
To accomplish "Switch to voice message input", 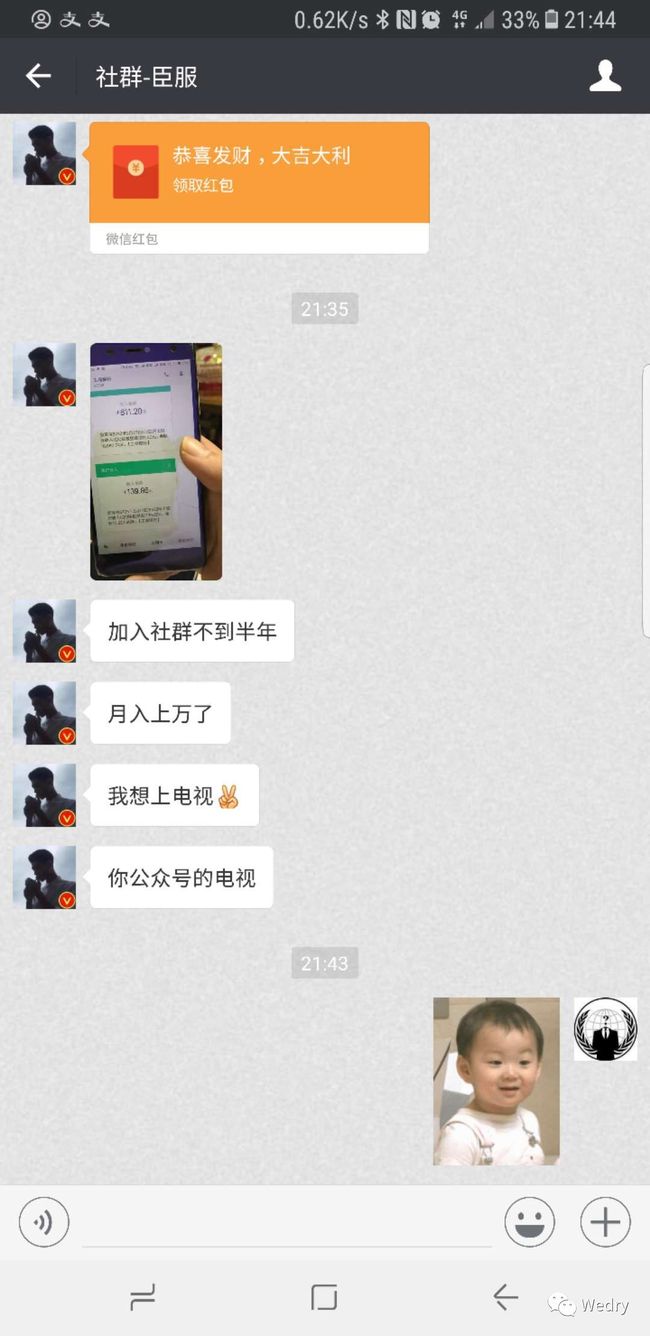I will click(44, 1222).
